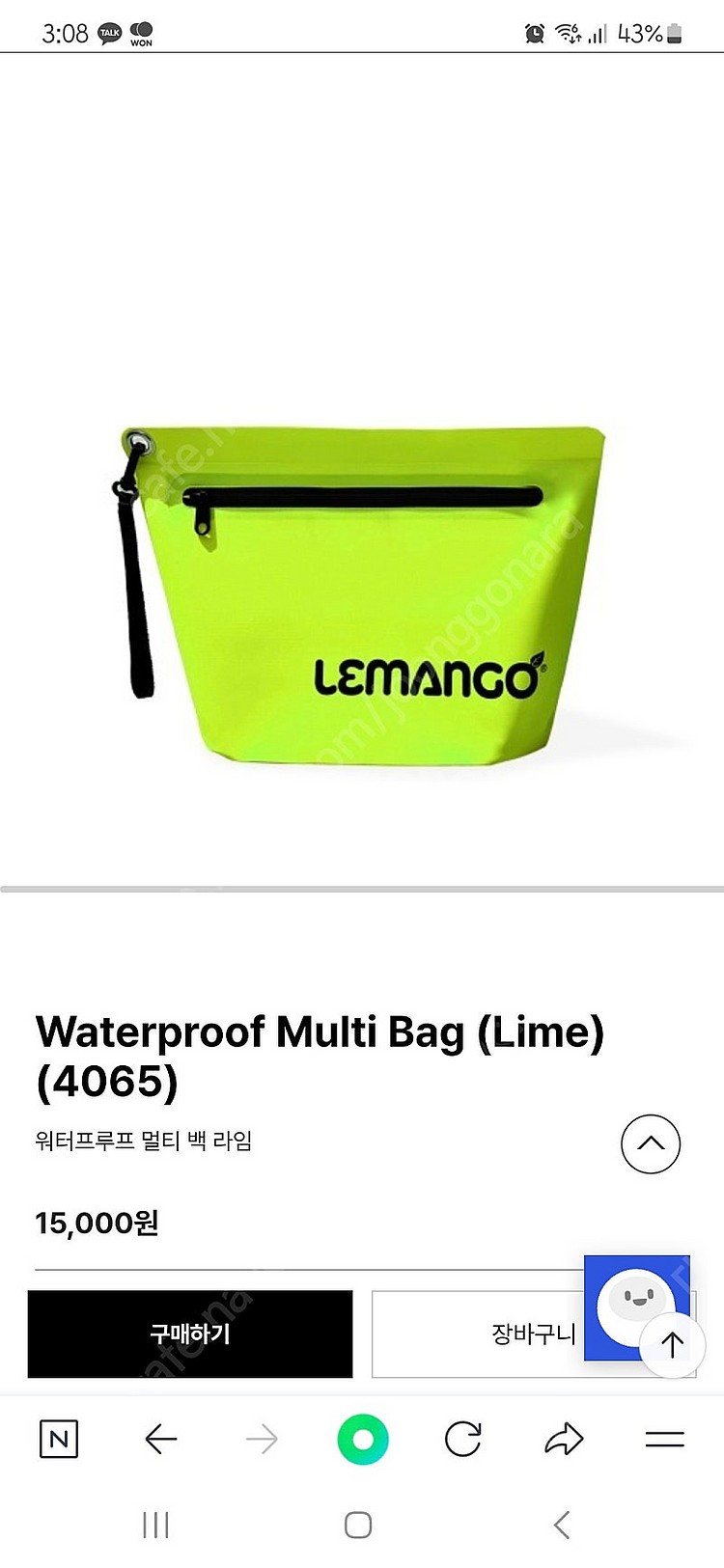Viewport: 724px width, 1568px height.
Task: Share this page using the share arrow
Action: pyautogui.click(x=564, y=1440)
